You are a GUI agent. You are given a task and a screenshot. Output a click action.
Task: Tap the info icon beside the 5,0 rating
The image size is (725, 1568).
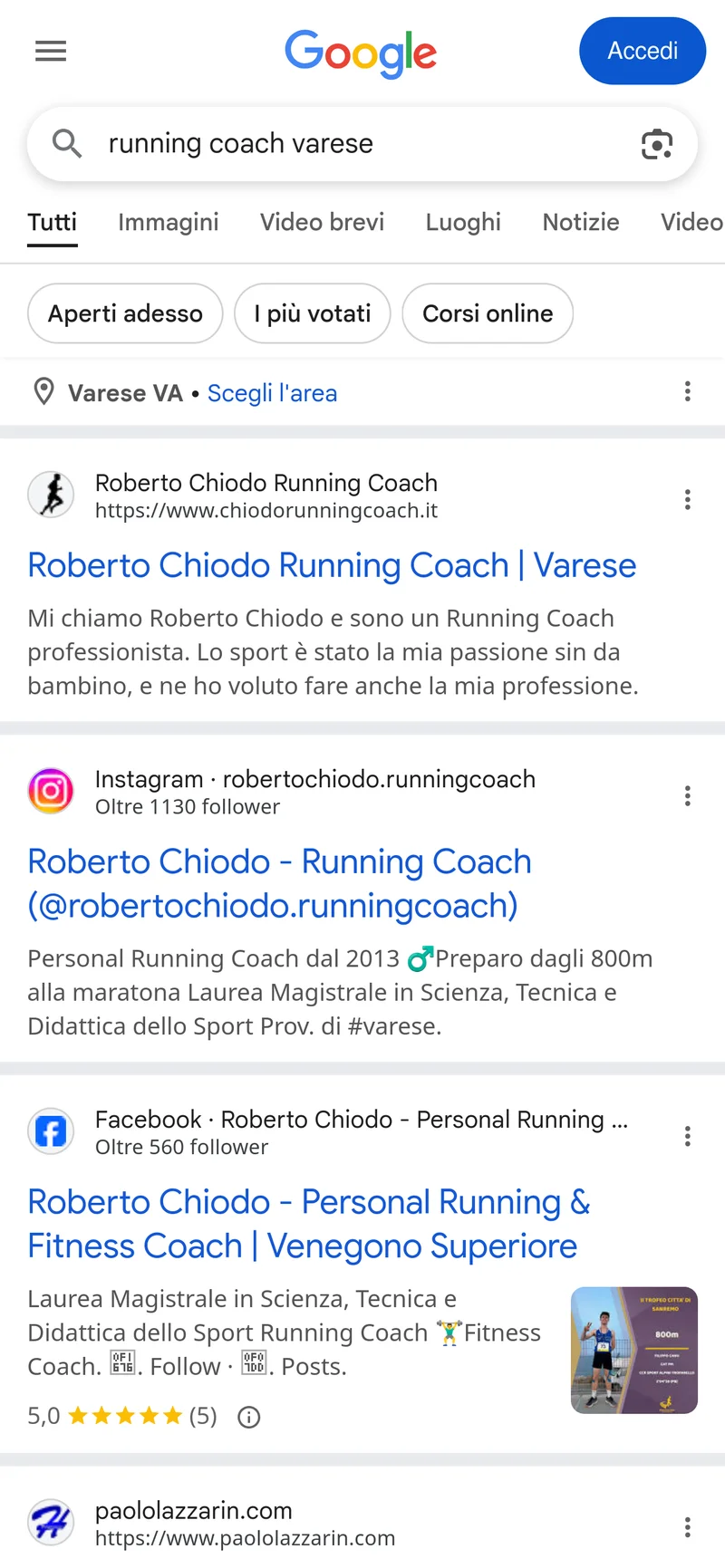pos(248,1416)
